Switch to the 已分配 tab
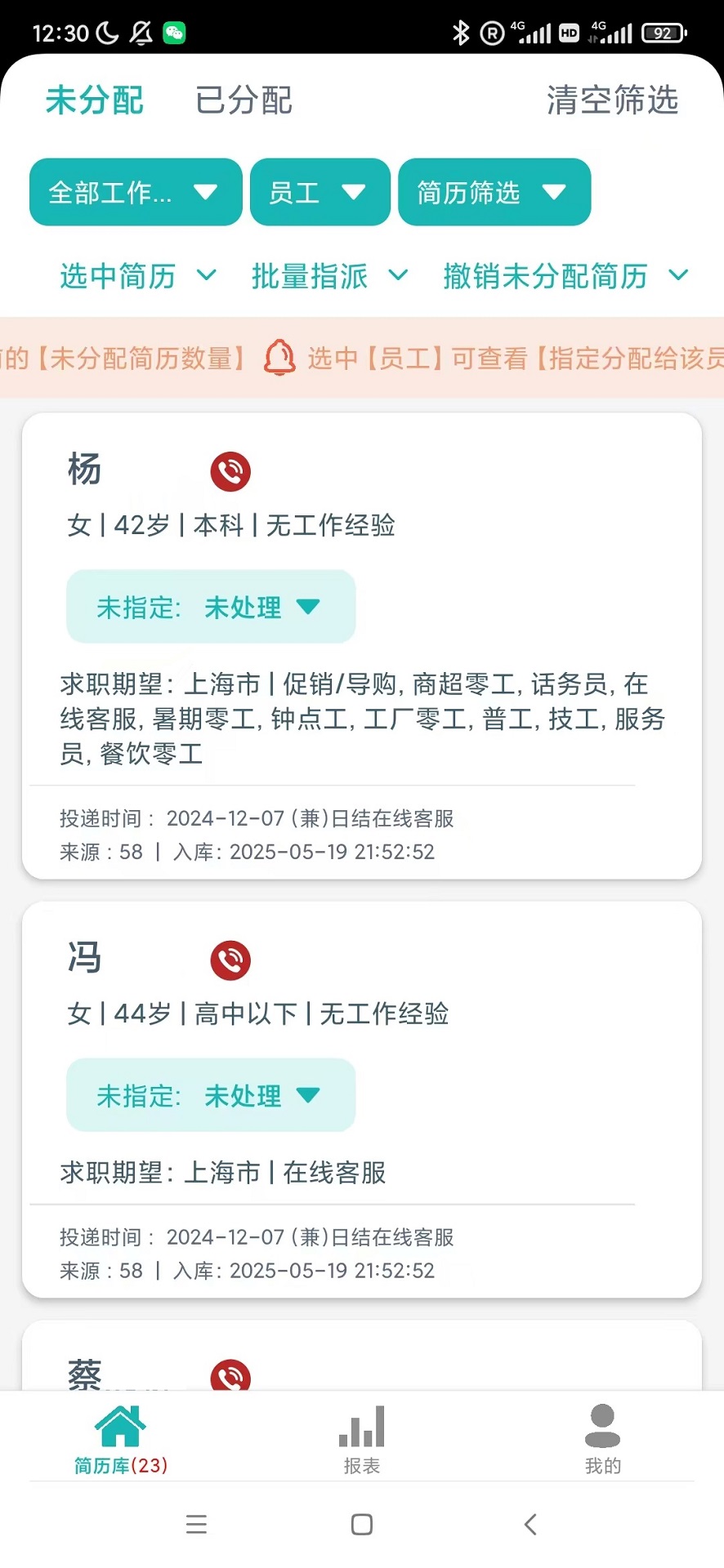Image resolution: width=724 pixels, height=1568 pixels. 242,99
